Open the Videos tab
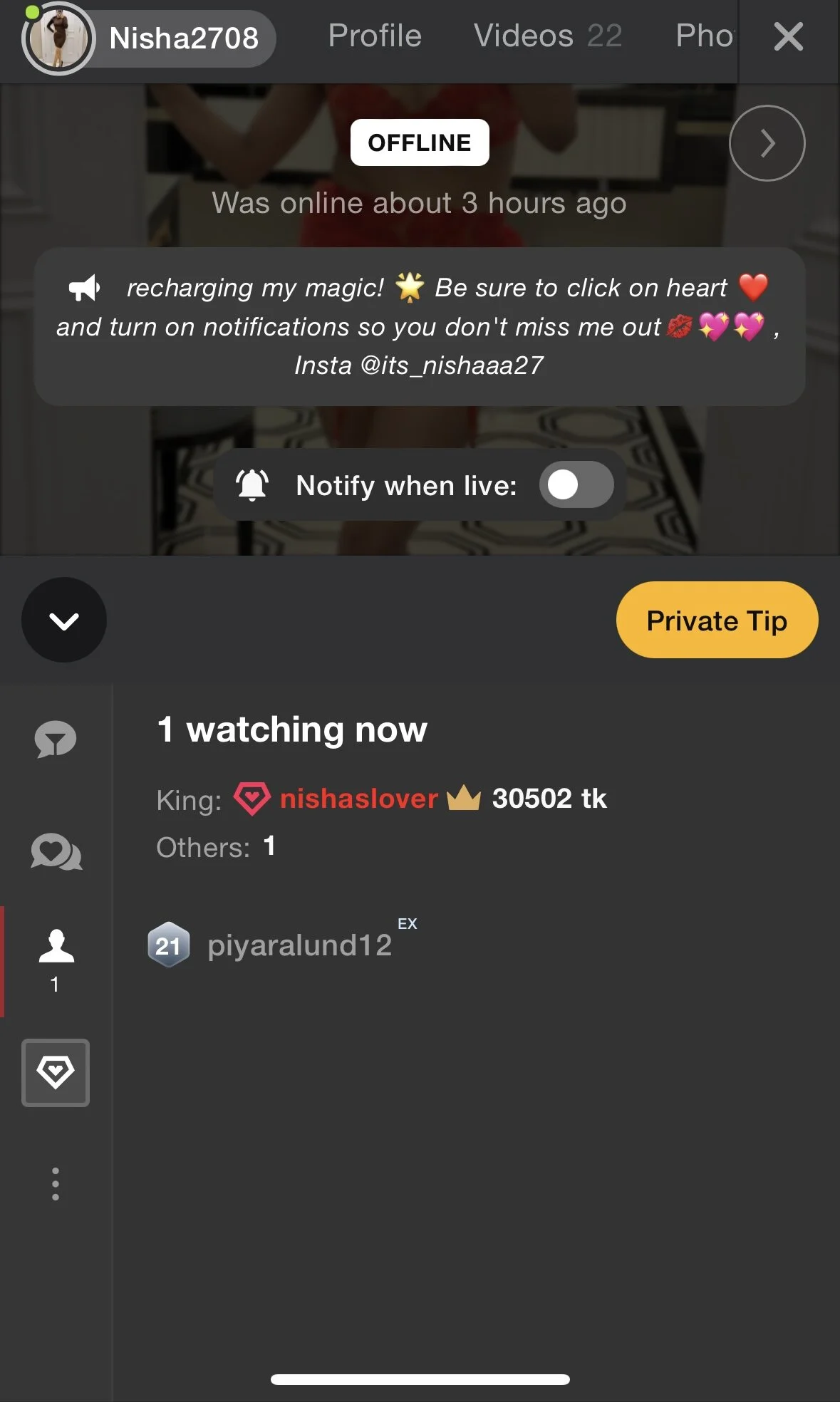This screenshot has width=840, height=1402. coord(547,36)
